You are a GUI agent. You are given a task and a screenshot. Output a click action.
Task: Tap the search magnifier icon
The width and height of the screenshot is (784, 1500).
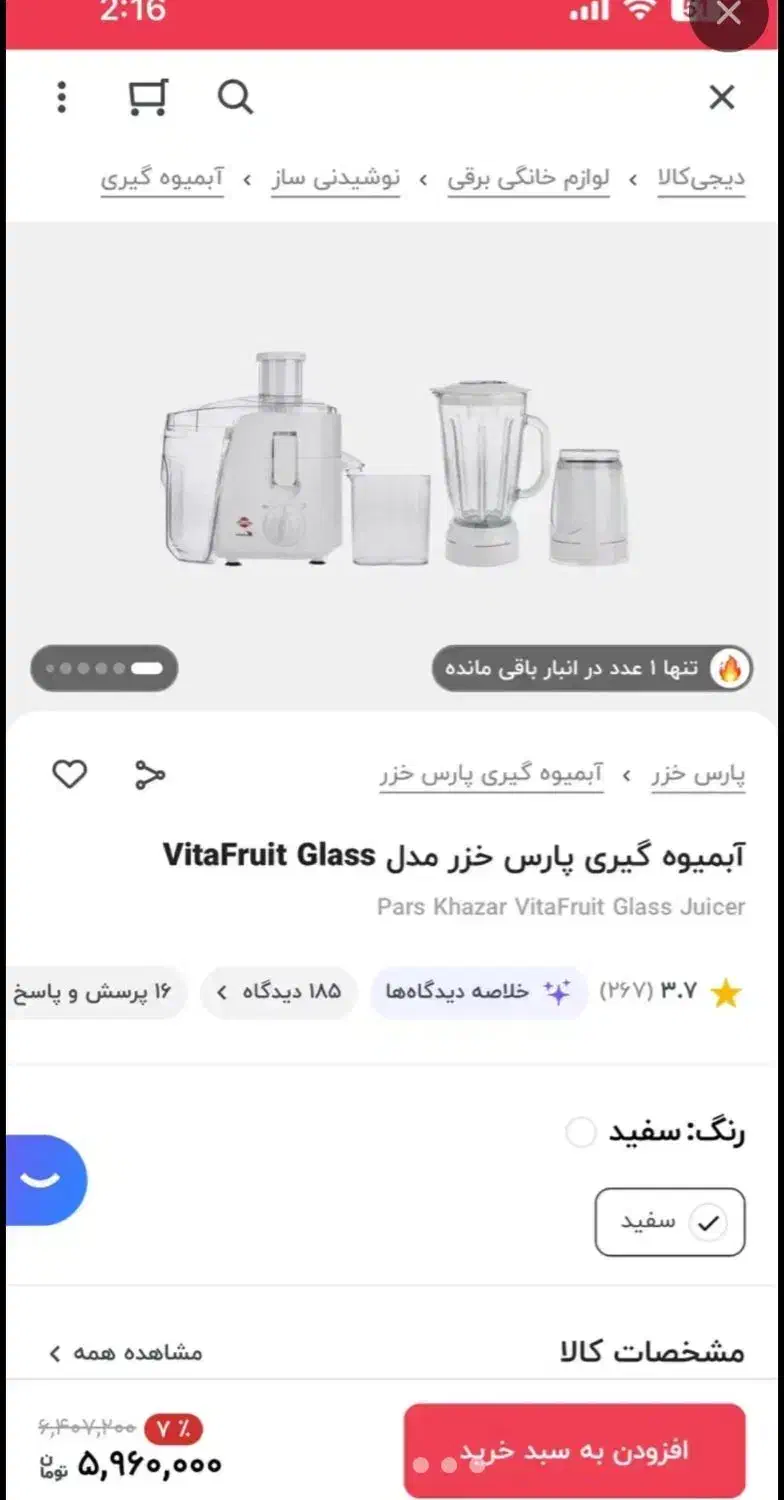(x=235, y=97)
